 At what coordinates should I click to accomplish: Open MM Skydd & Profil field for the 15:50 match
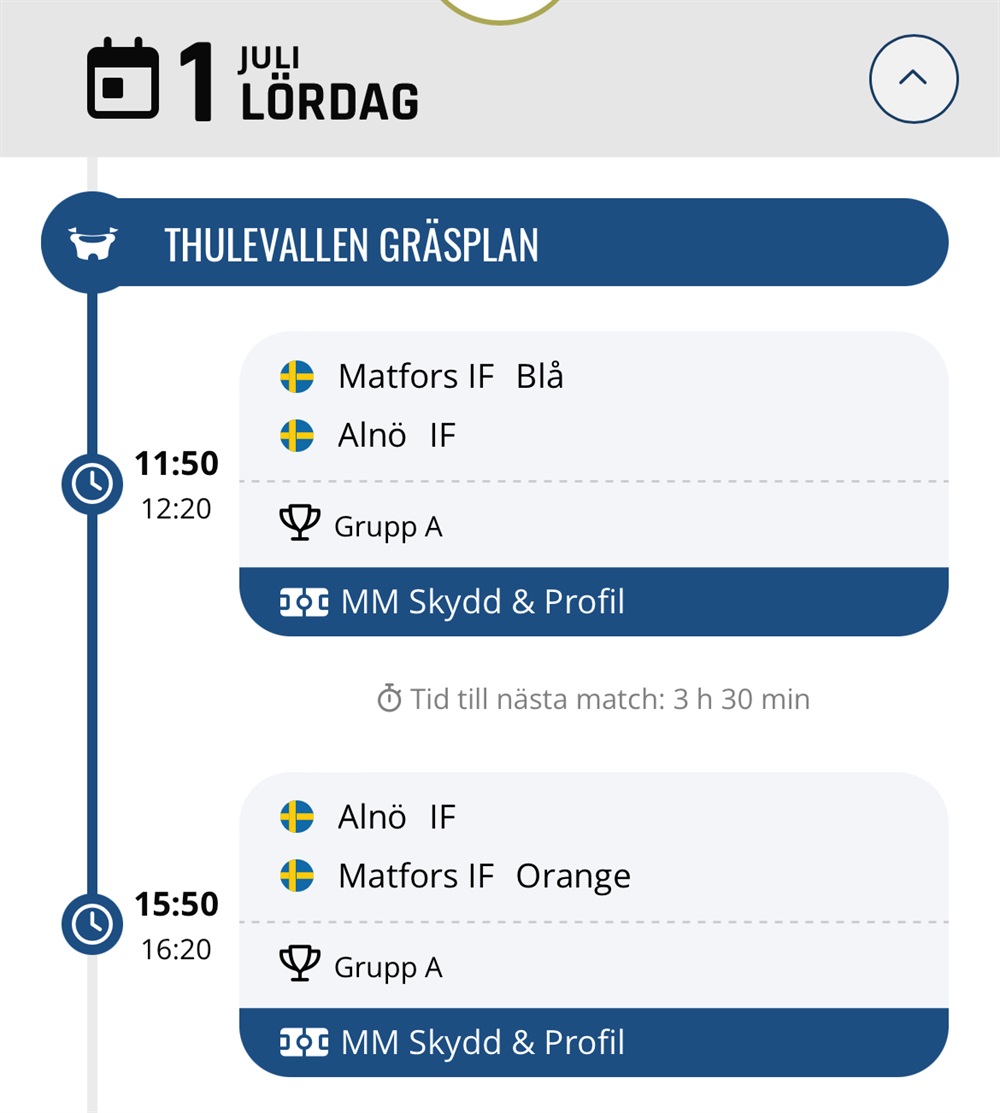click(592, 1042)
